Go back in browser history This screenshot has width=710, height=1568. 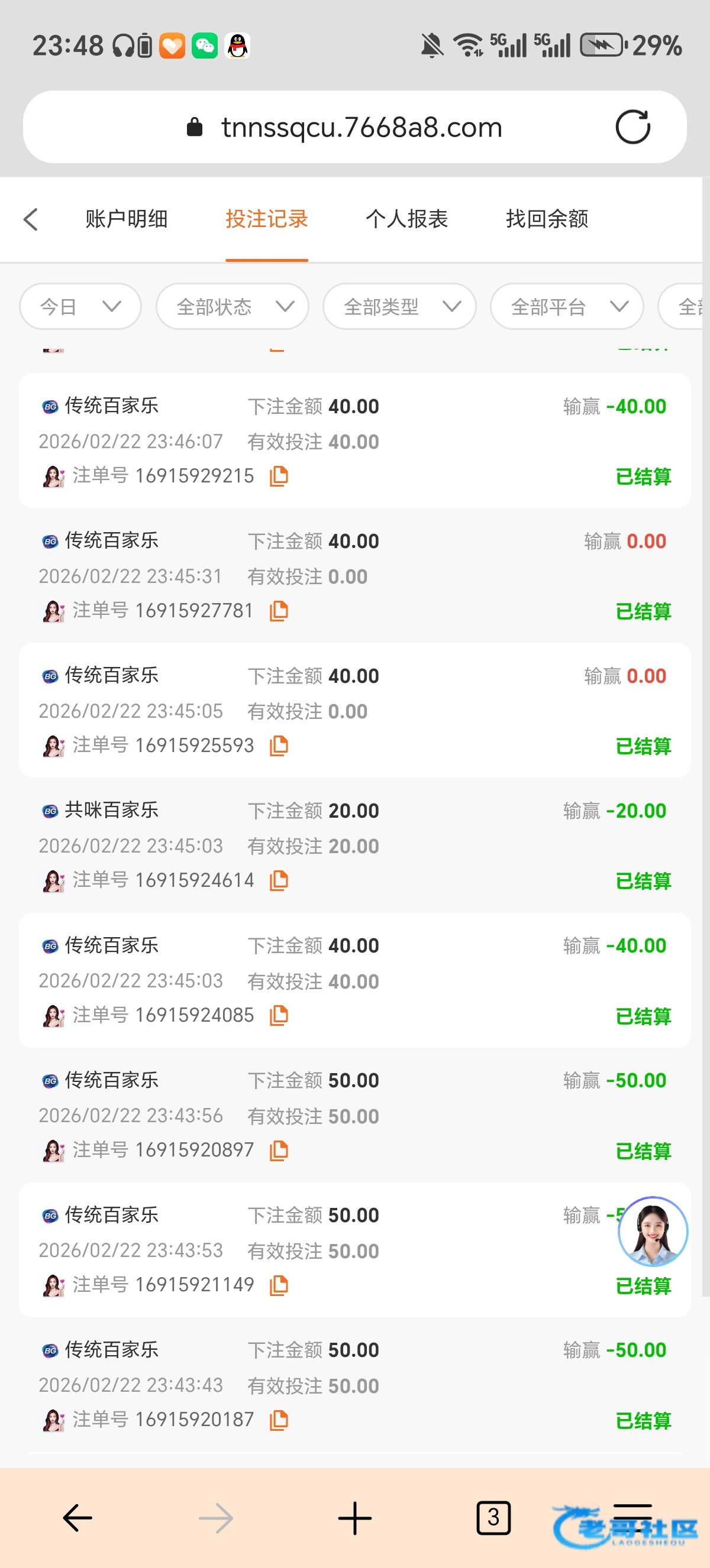(78, 1518)
